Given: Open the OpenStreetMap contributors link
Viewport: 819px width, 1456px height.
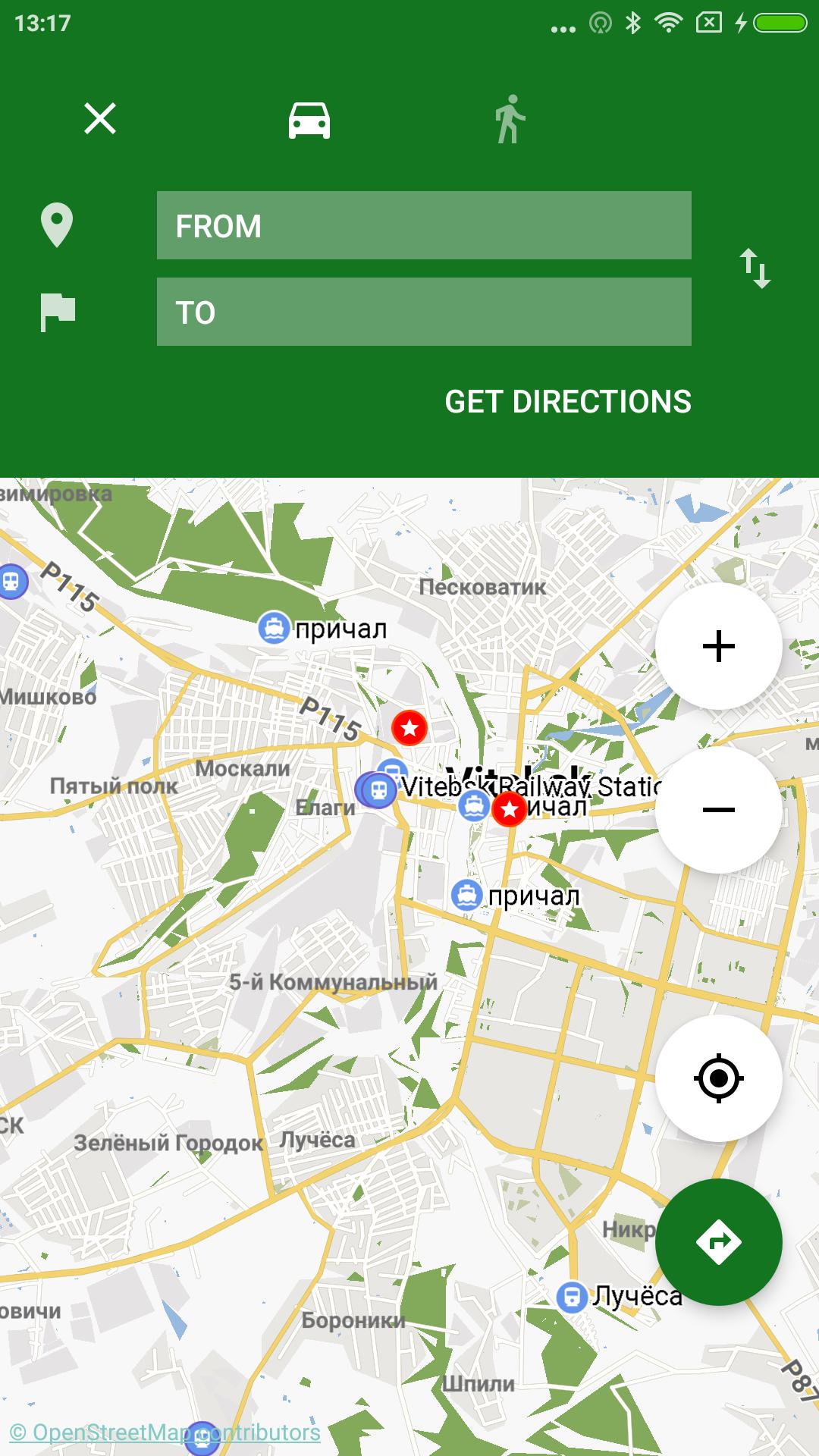Looking at the screenshot, I should click(165, 1432).
